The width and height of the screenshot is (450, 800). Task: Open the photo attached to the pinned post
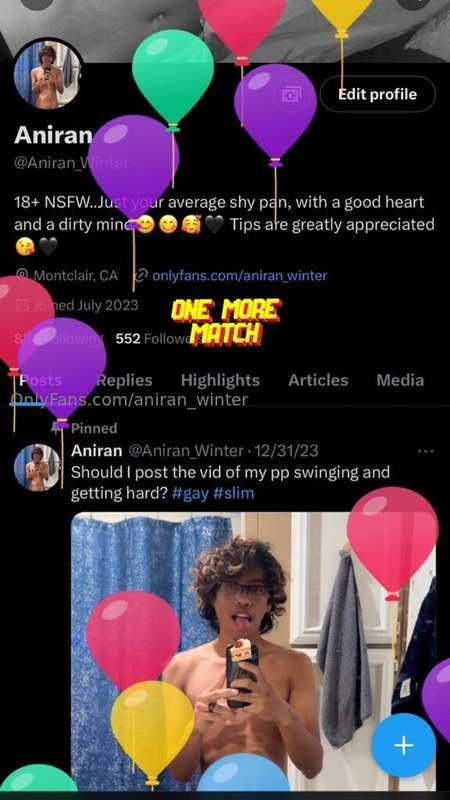click(x=254, y=651)
